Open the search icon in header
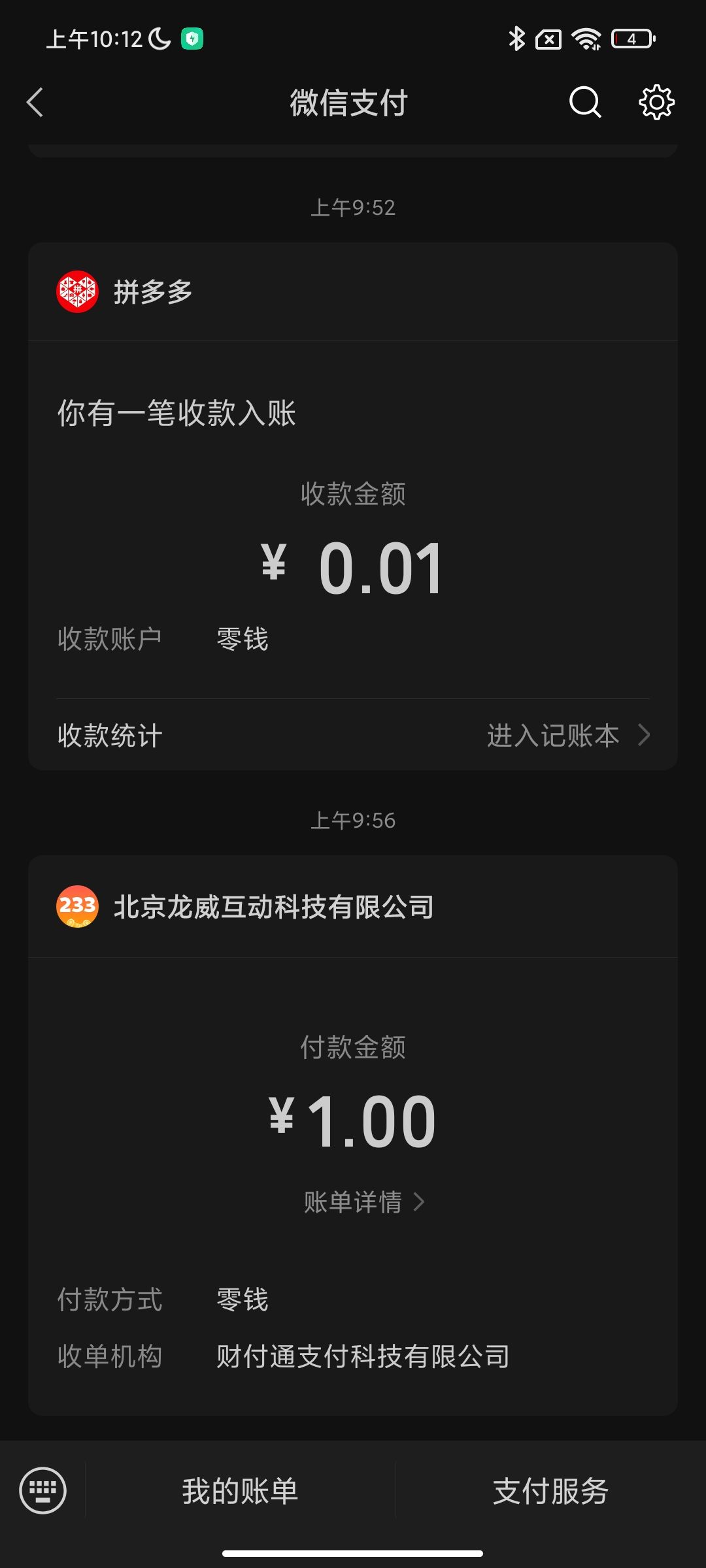Viewport: 706px width, 1568px height. tap(584, 103)
